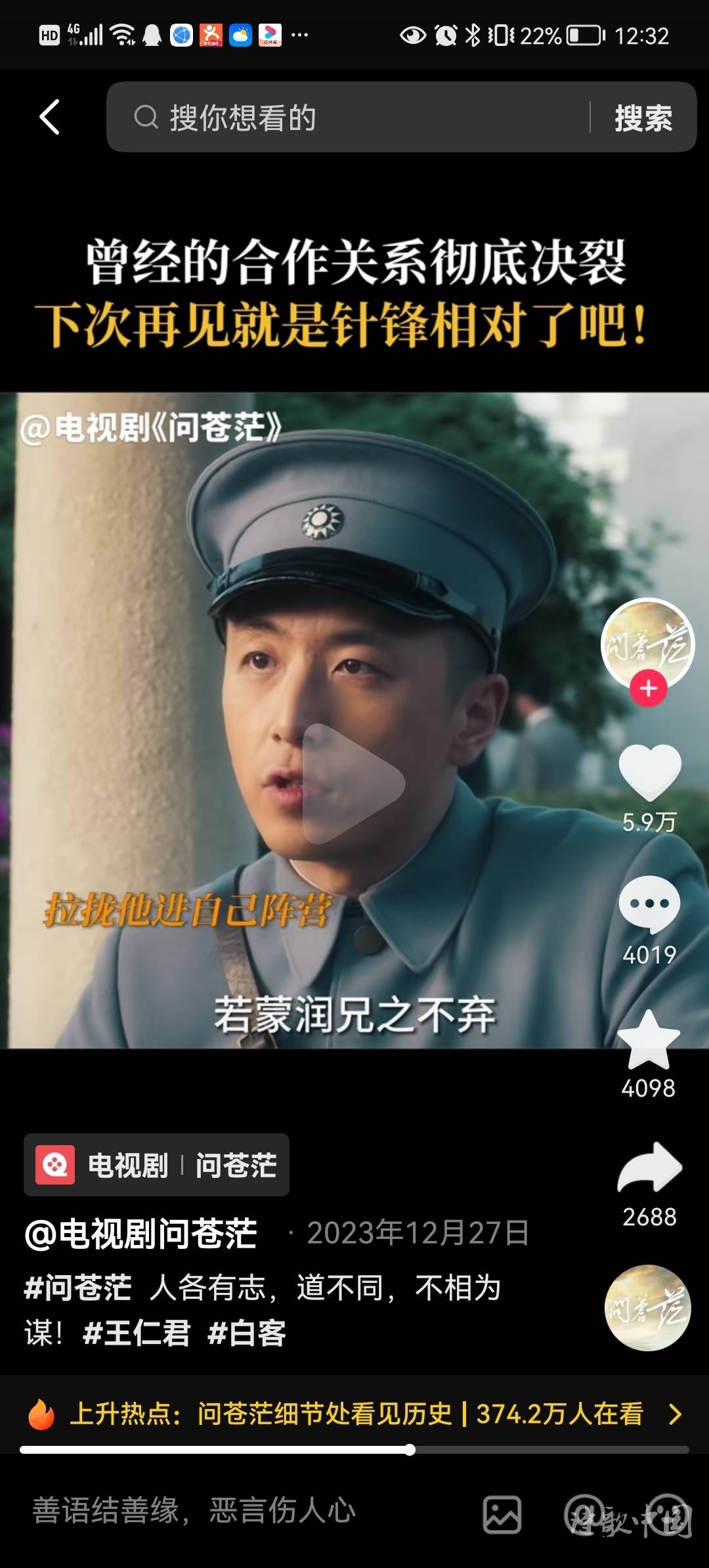This screenshot has height=1568, width=709.
Task: Like the video with the heart icon
Action: (x=649, y=772)
